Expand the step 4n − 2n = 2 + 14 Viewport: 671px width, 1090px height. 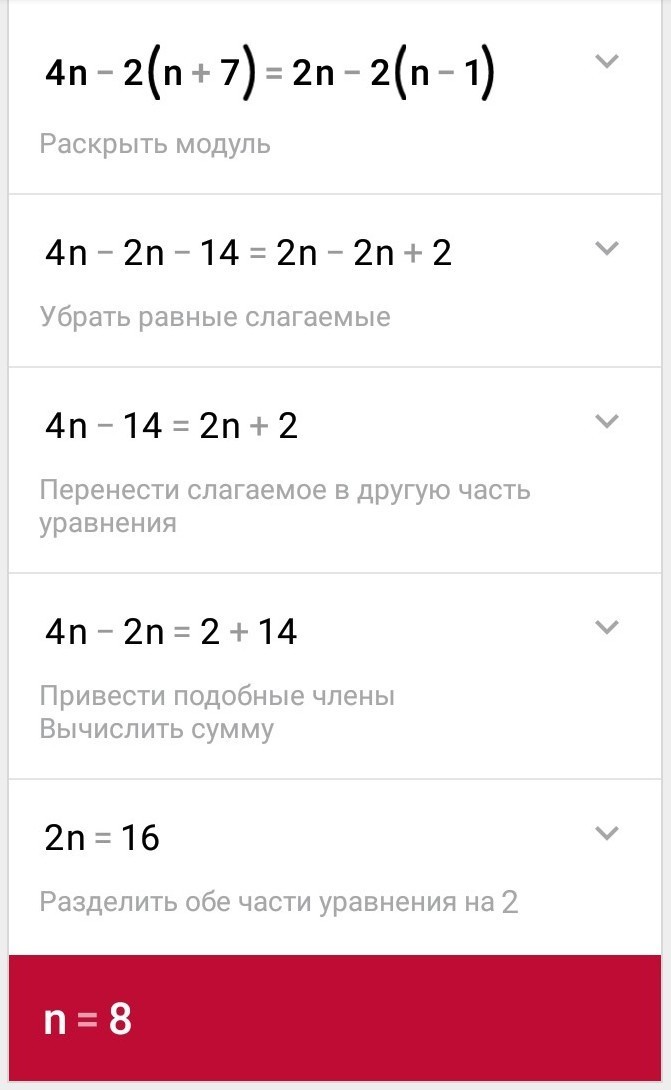(607, 628)
